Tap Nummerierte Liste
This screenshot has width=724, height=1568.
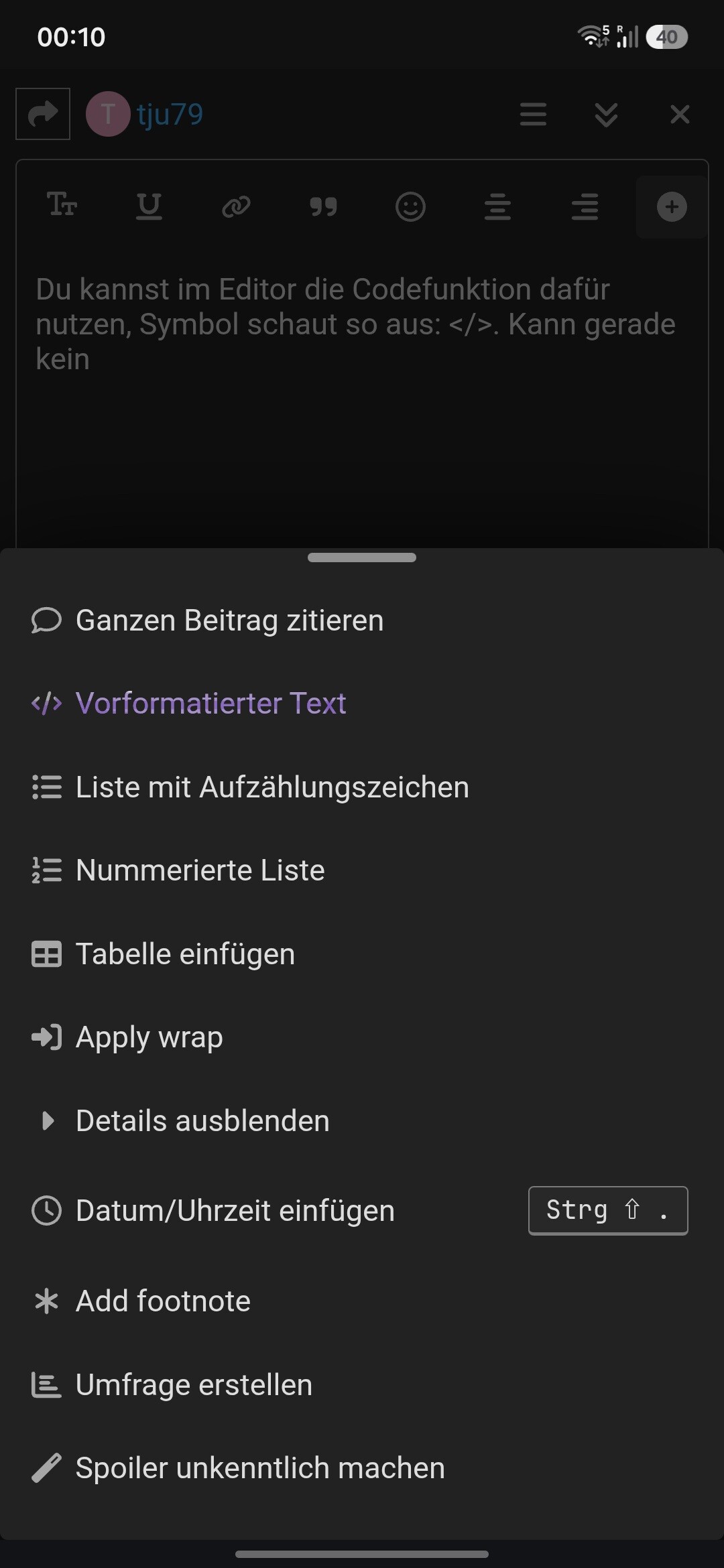pos(362,870)
